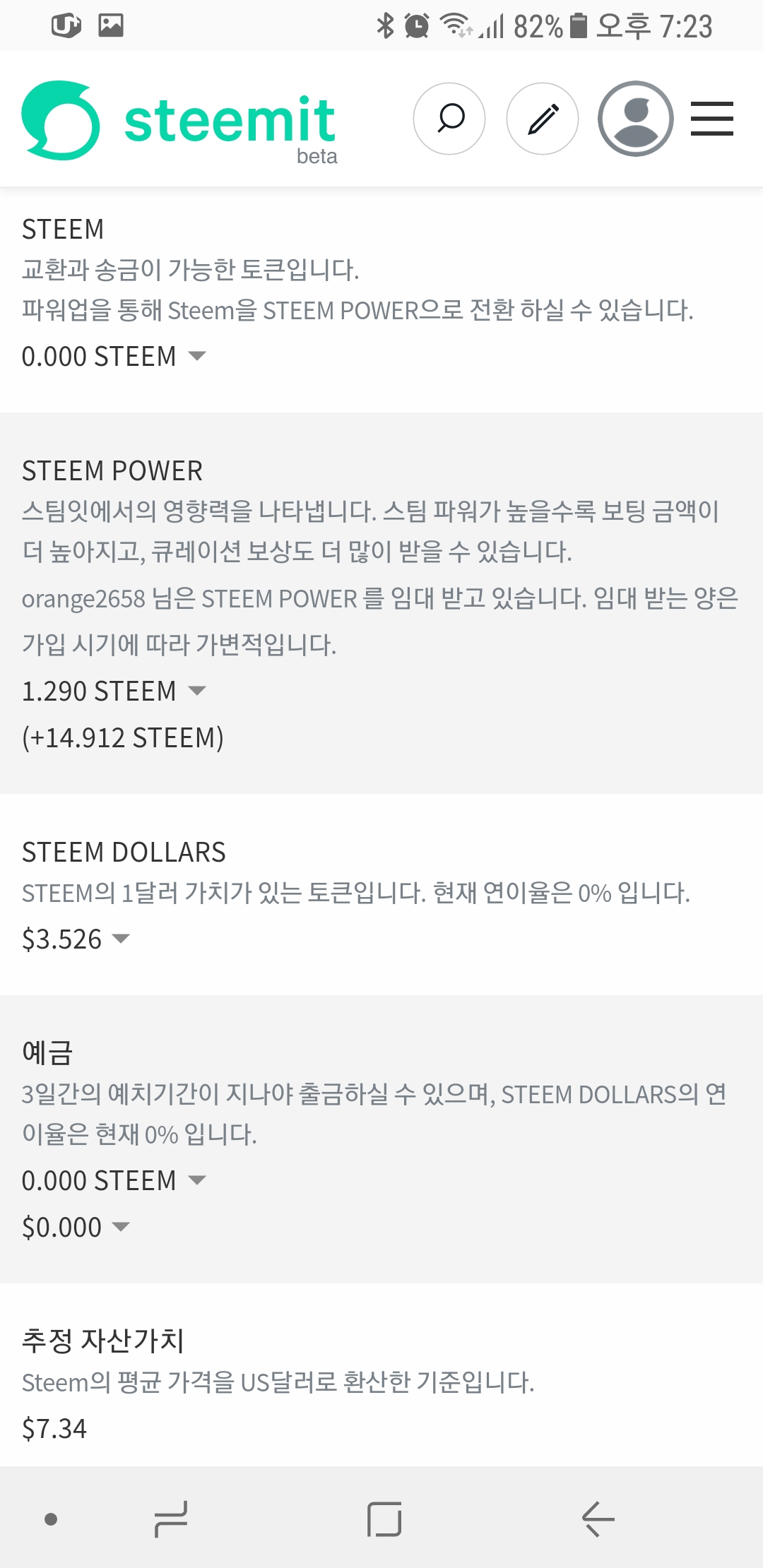Open the recent apps button
763x1568 pixels.
point(171,1519)
